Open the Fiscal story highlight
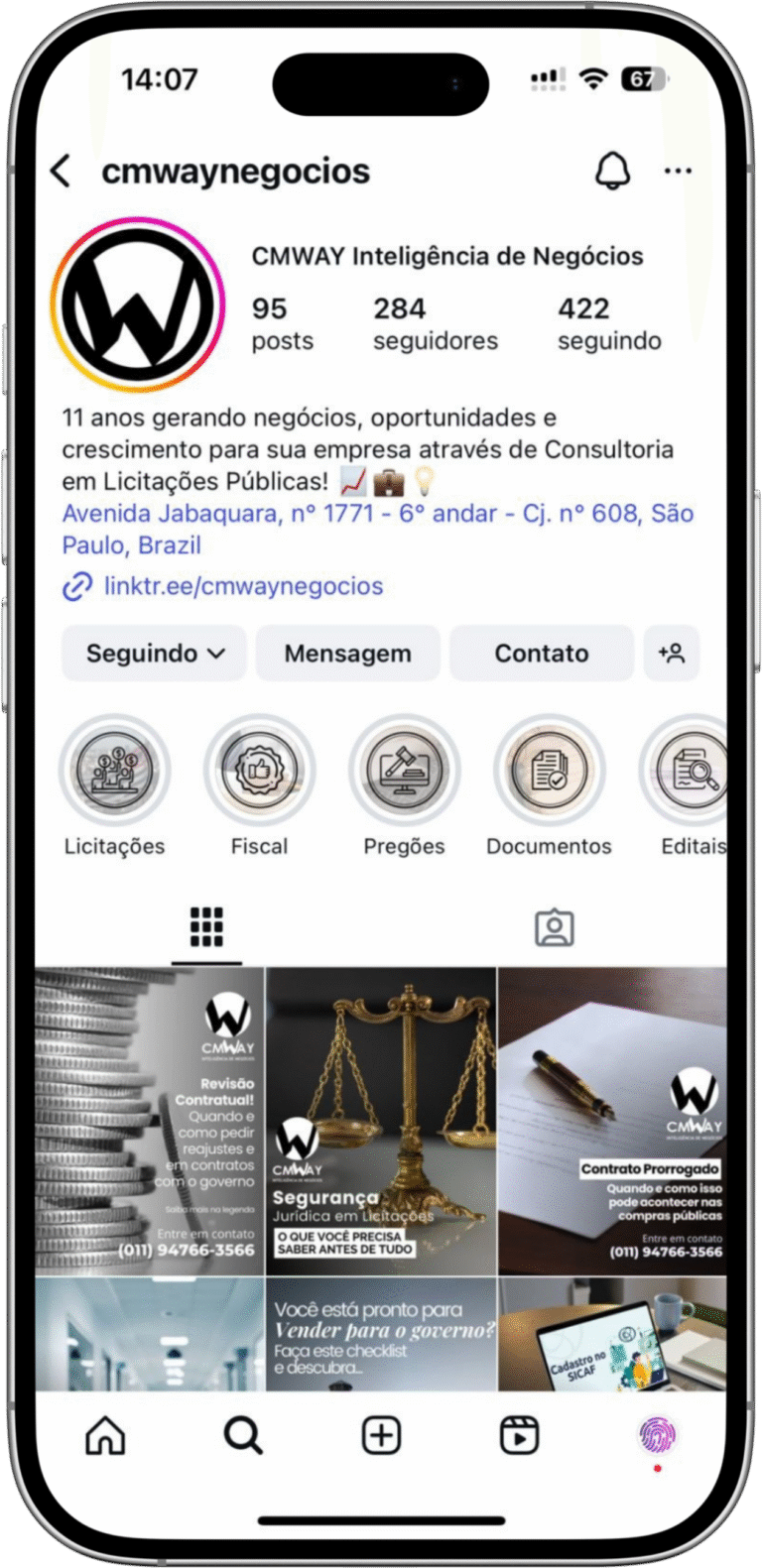 point(259,771)
